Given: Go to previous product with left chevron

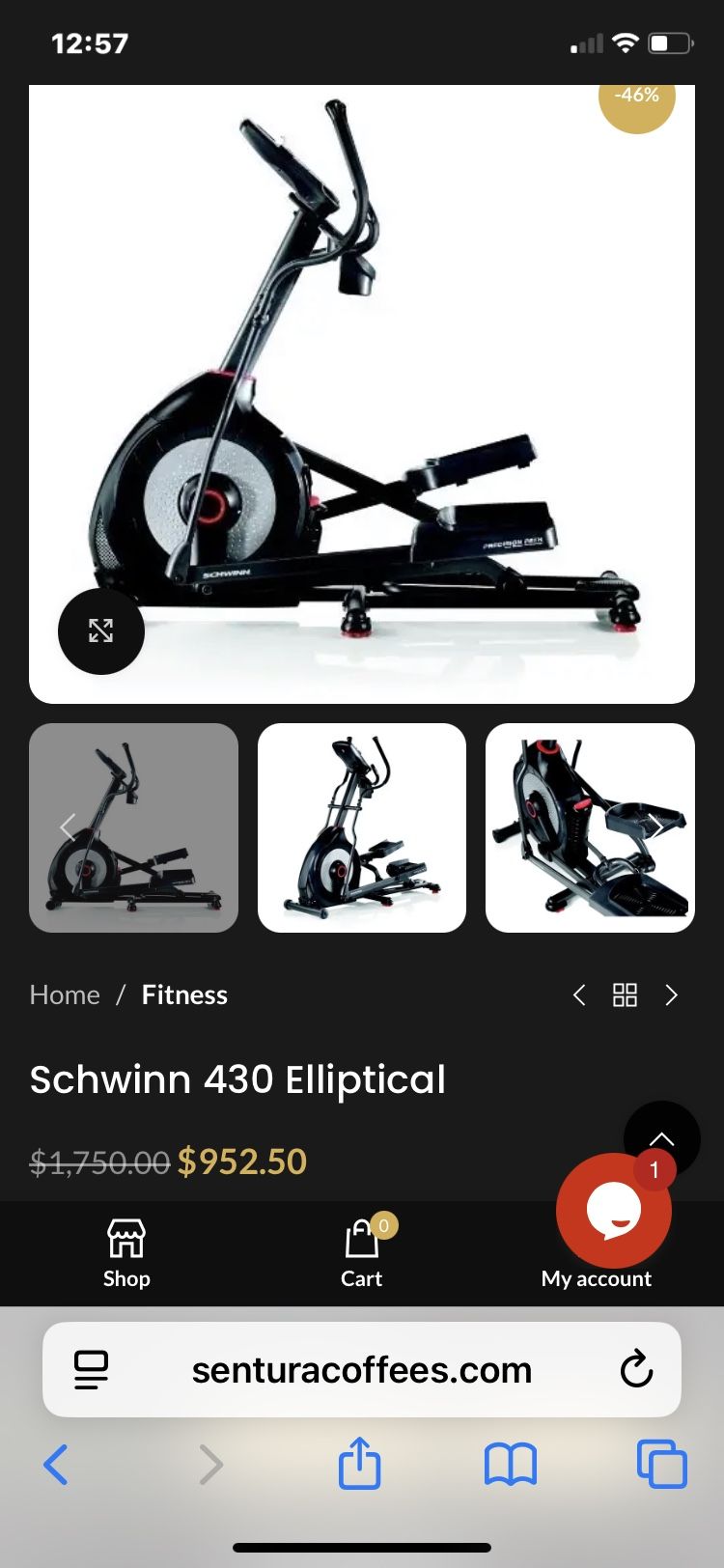Looking at the screenshot, I should pyautogui.click(x=579, y=994).
